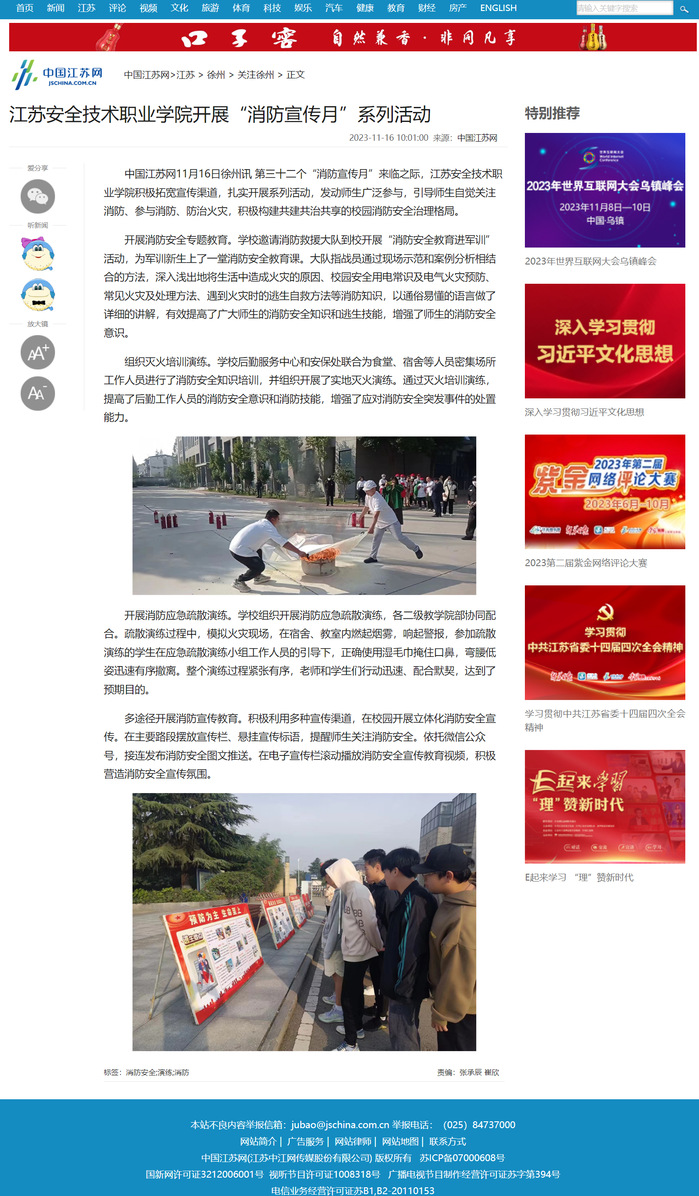The height and width of the screenshot is (1196, 699).
Task: Increase font size with A+ button
Action: tap(38, 352)
